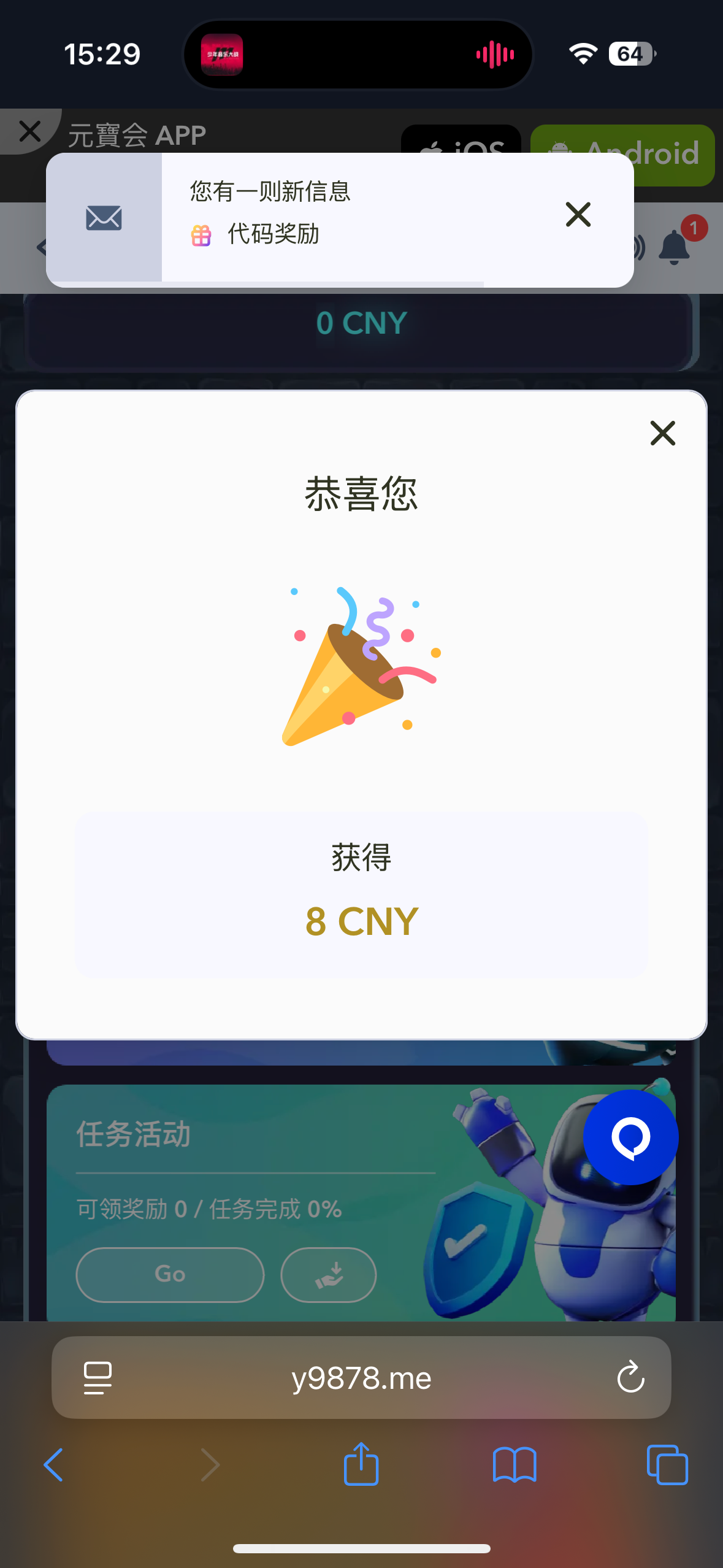
Task: Tap the y9878.me address bar
Action: tap(361, 1378)
